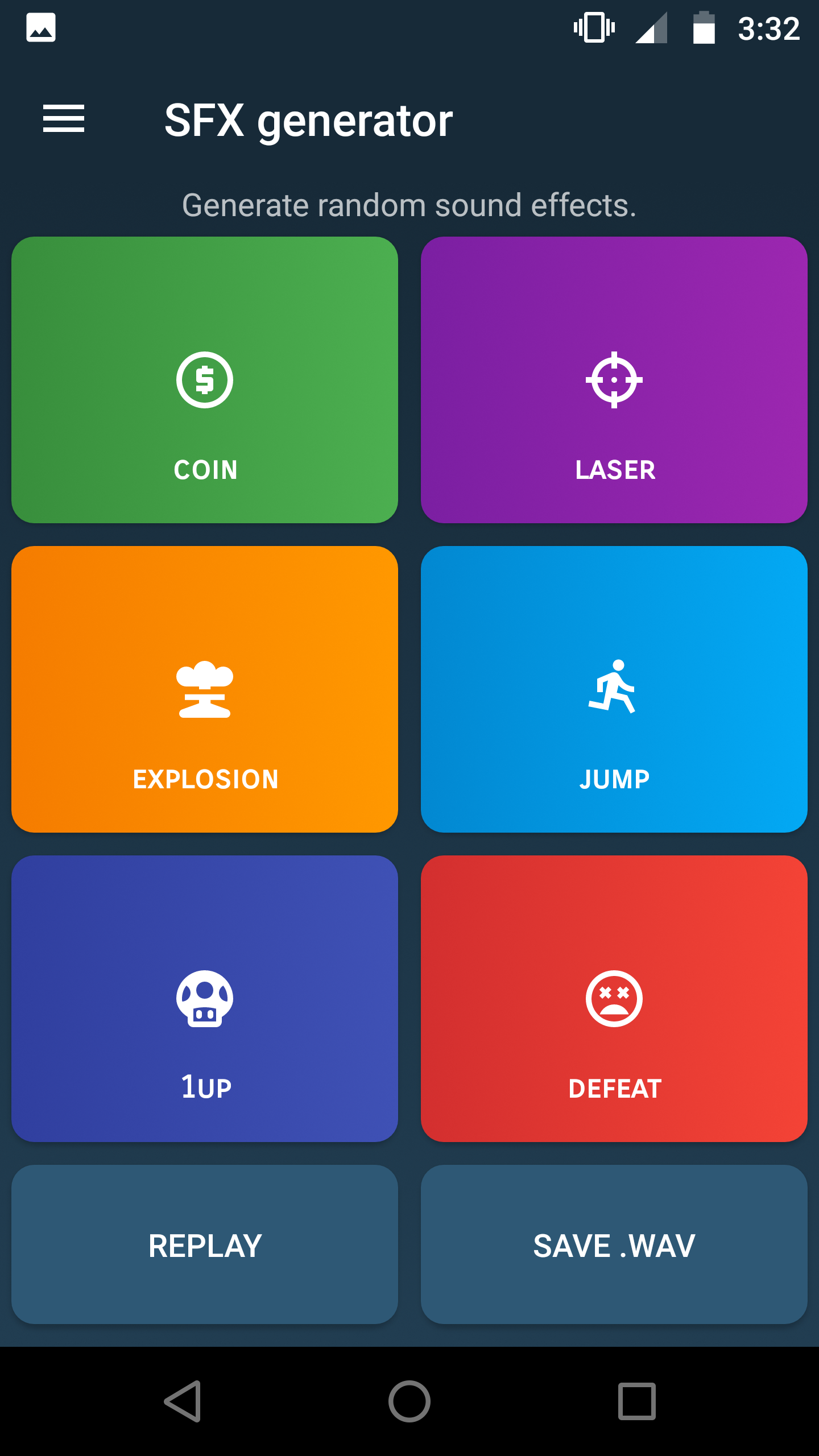Return to the Android home screen
Screen dimensions: 819x1456
[x=409, y=1401]
